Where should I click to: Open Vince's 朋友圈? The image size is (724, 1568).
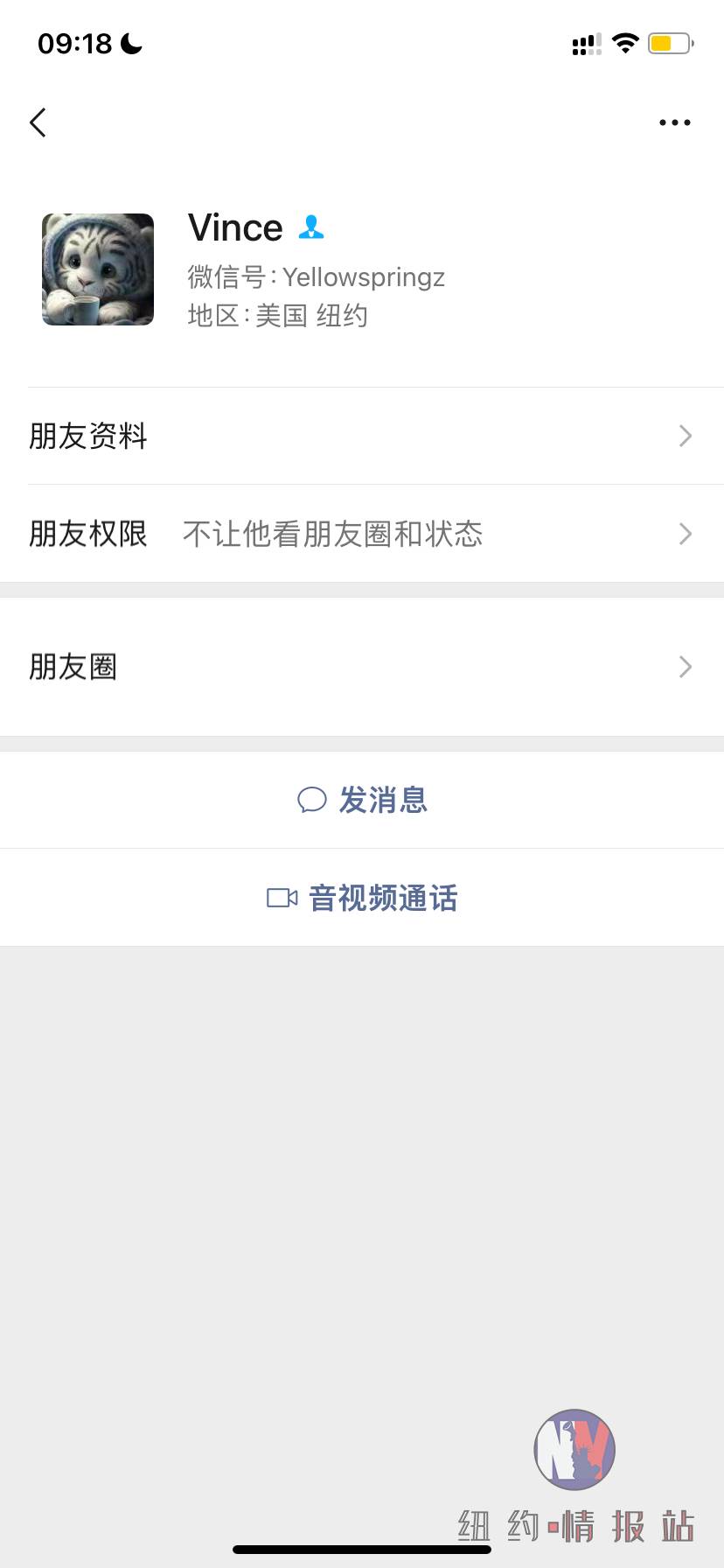(x=362, y=667)
